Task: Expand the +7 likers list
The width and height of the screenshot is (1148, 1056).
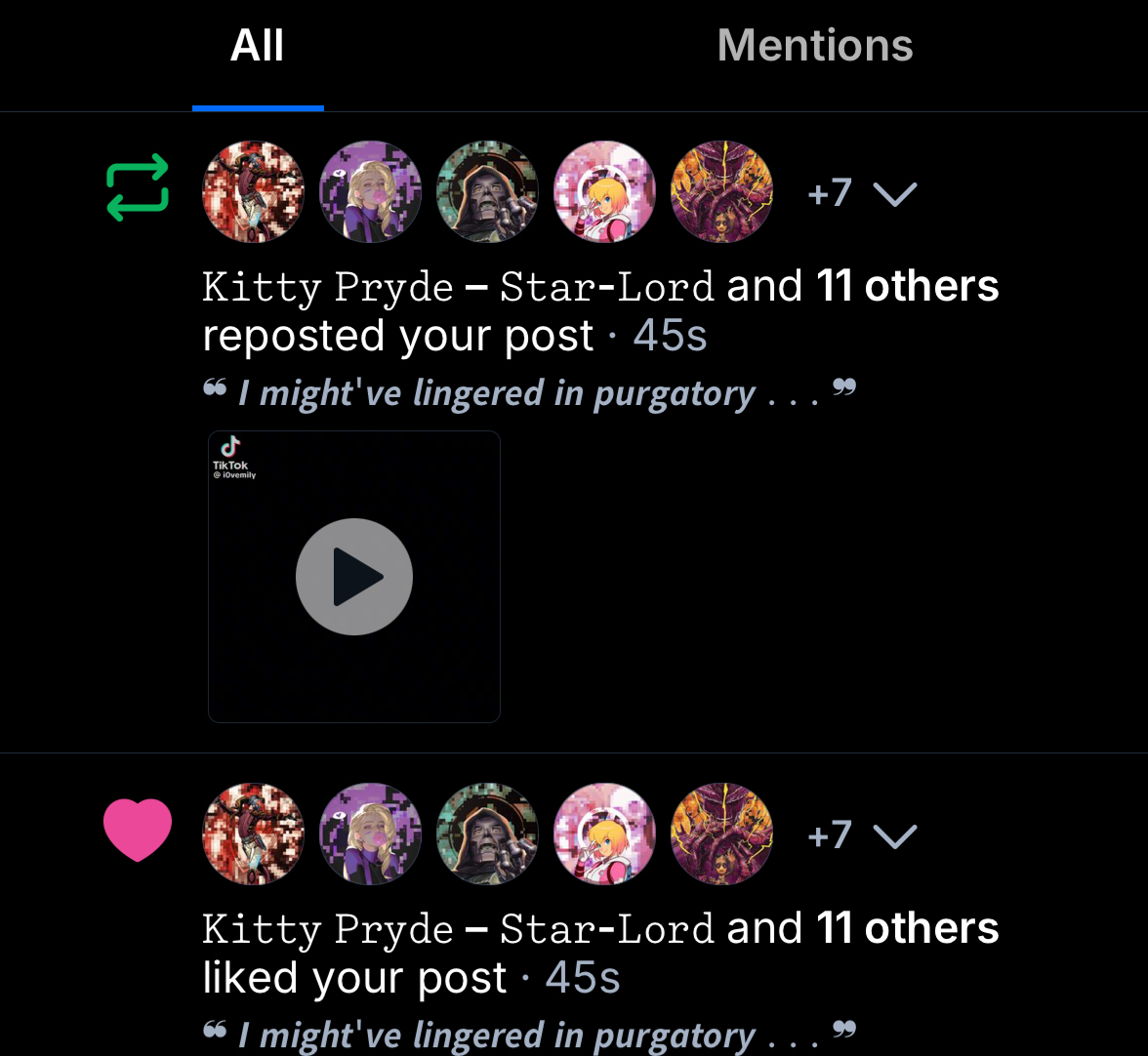Action: (894, 836)
